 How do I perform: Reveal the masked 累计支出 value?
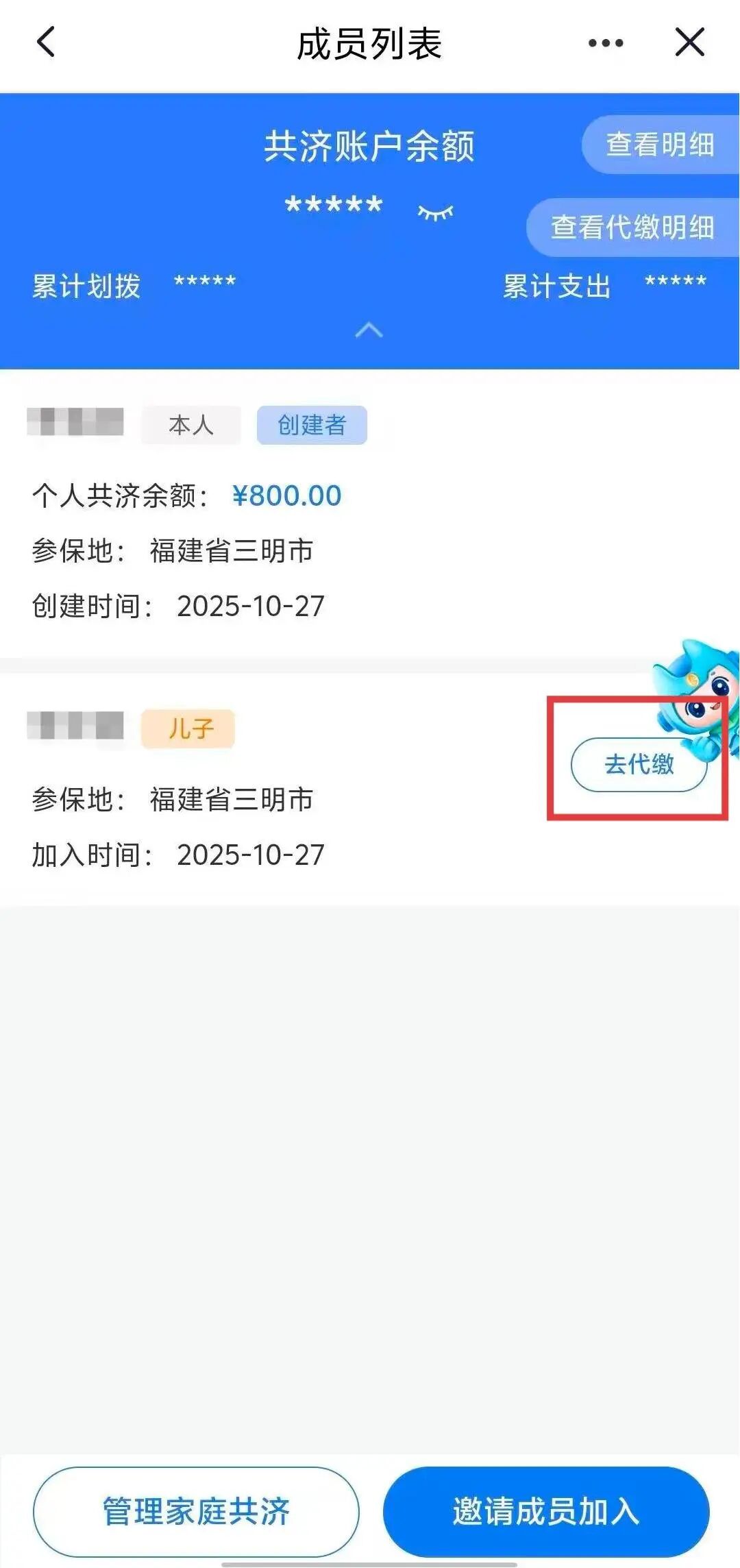coord(675,281)
